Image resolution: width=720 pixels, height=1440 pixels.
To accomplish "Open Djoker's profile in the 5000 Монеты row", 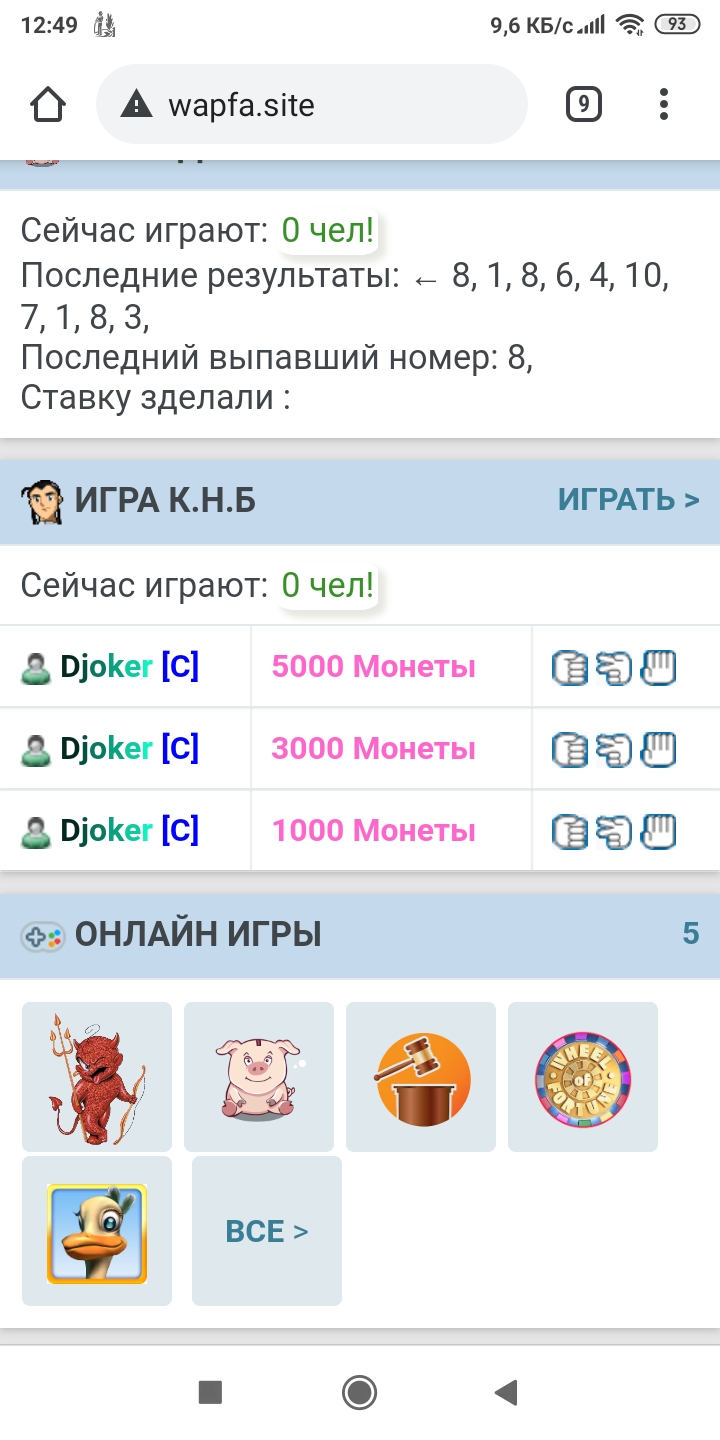I will coord(106,667).
